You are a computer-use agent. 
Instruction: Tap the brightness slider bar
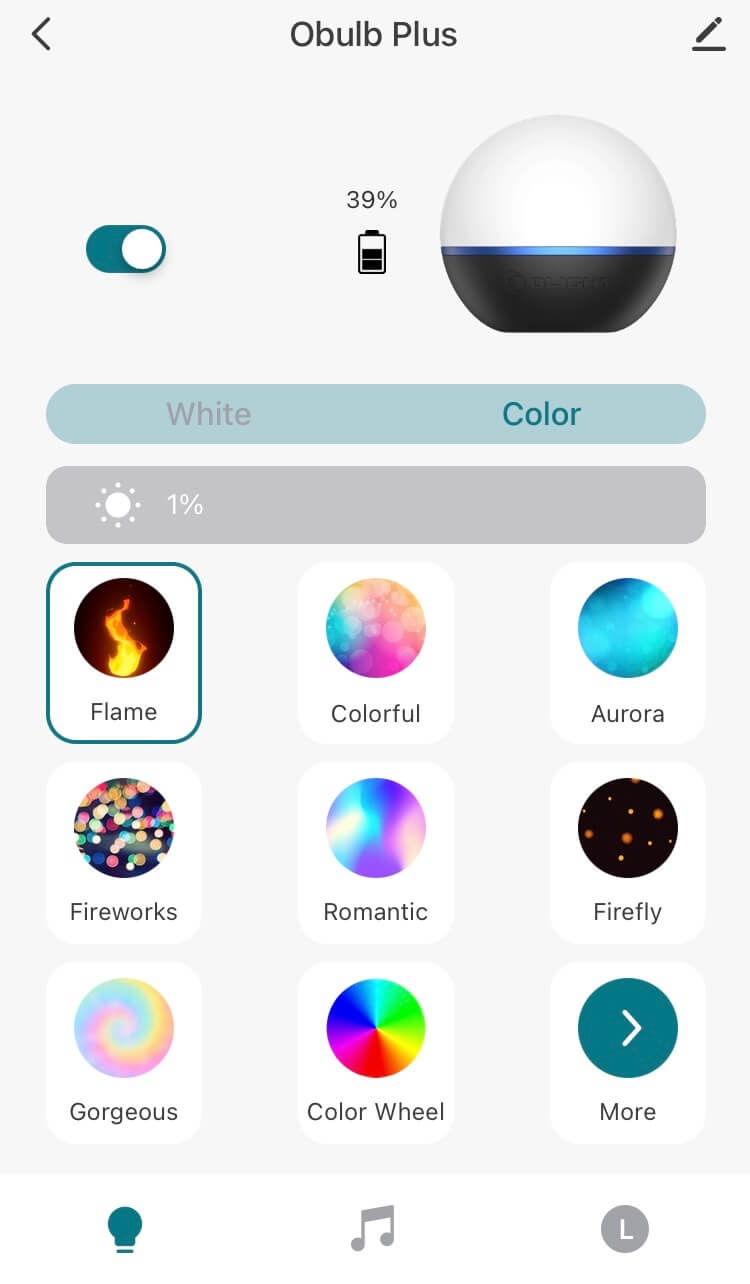click(376, 505)
